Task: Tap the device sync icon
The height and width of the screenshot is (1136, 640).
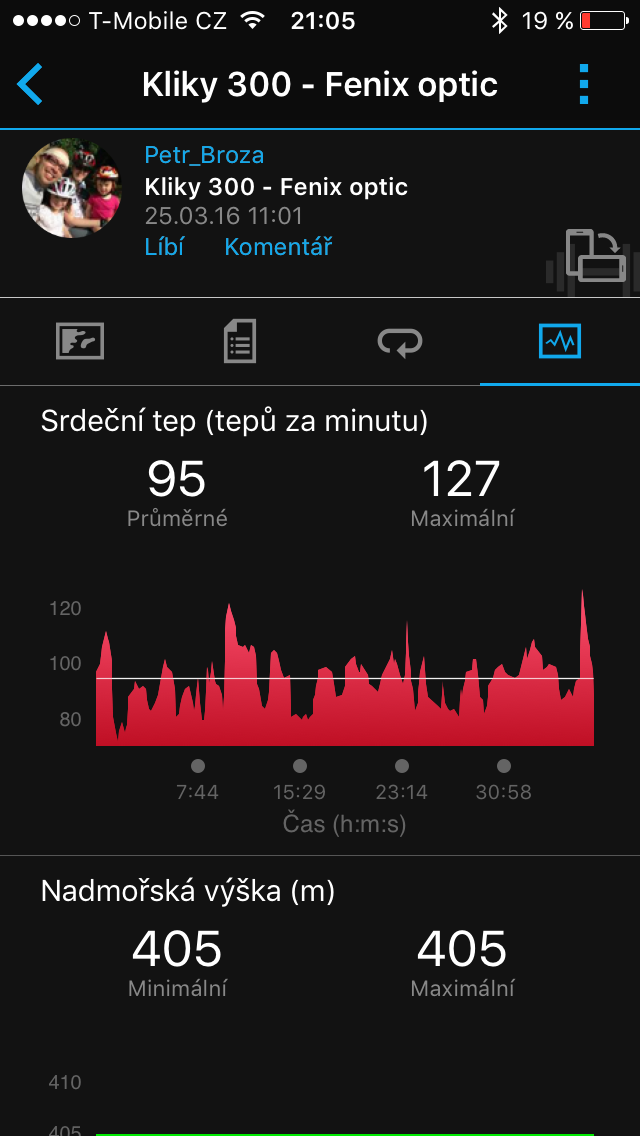Action: (x=594, y=255)
